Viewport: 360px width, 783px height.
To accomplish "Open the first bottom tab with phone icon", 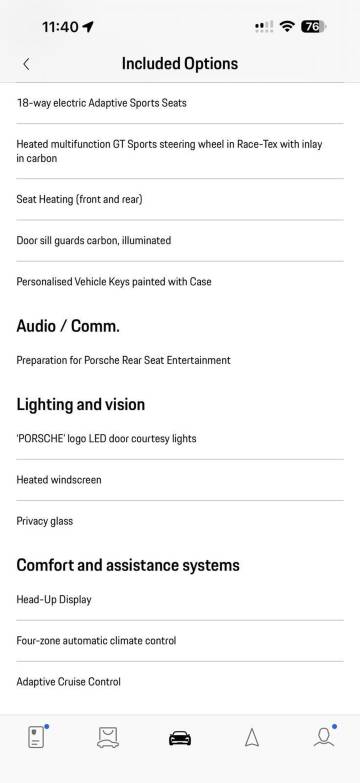I will [x=36, y=738].
